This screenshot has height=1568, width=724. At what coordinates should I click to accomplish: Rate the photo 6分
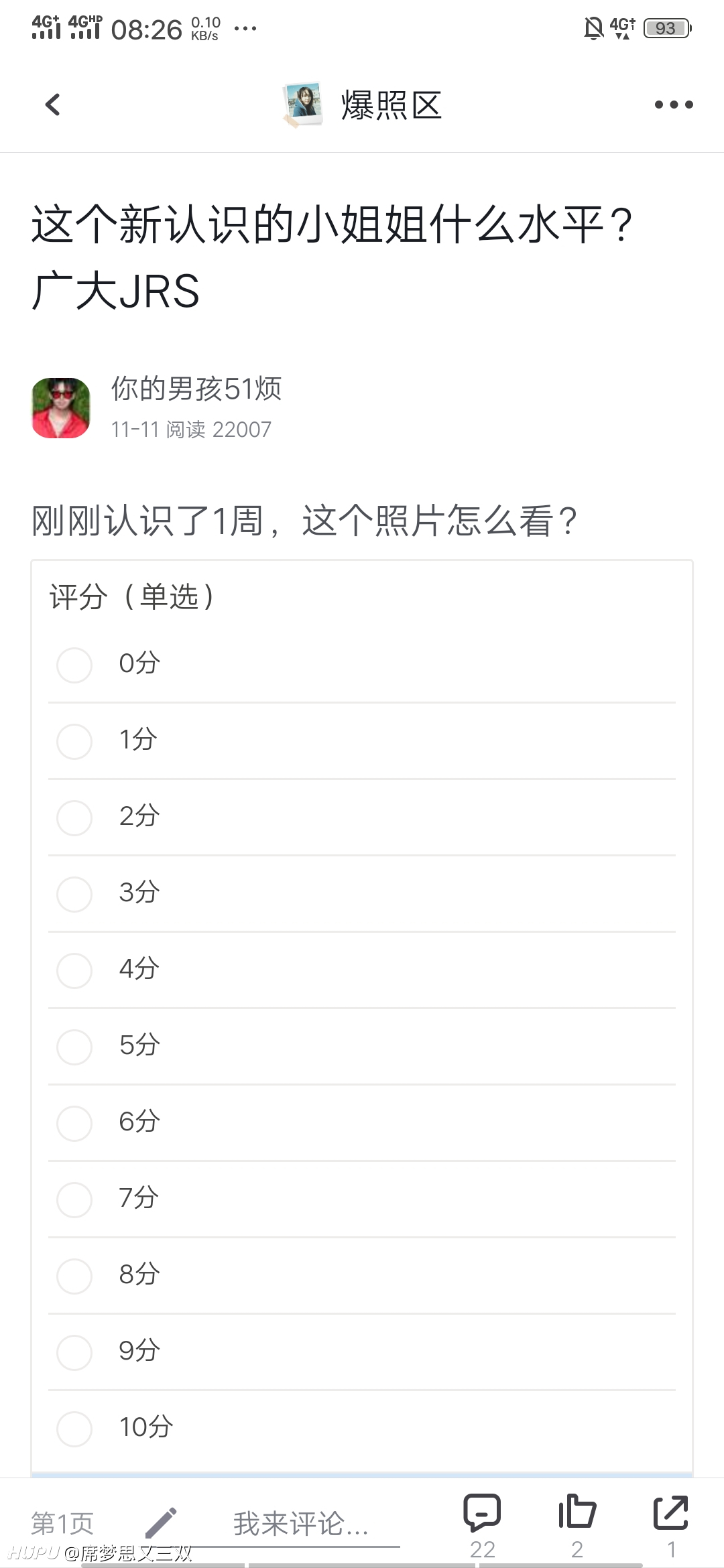pyautogui.click(x=362, y=1123)
